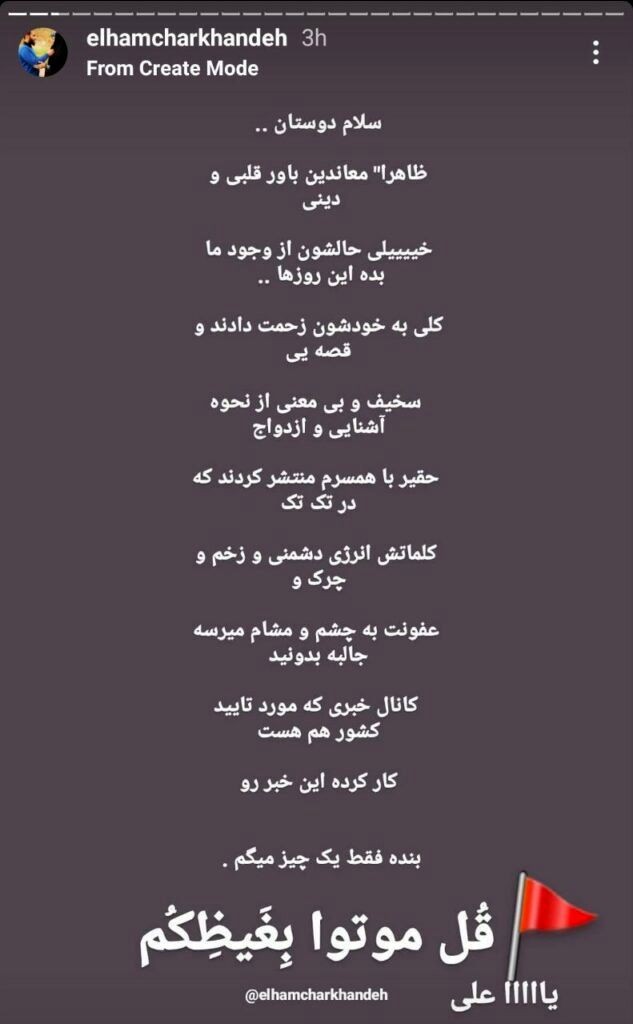Open the story overflow menu
633x1024 pixels.
596,53
